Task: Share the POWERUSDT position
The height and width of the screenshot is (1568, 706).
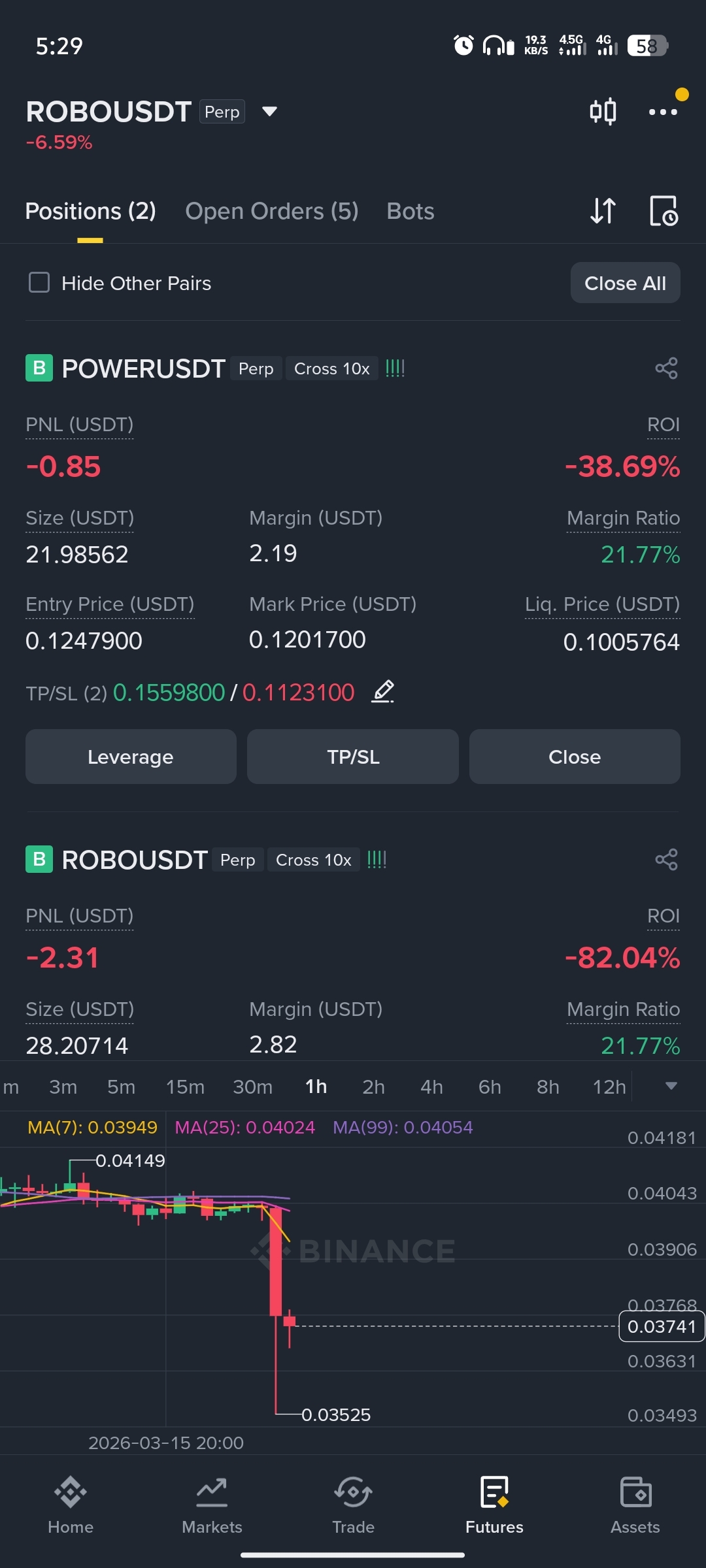Action: 666,368
